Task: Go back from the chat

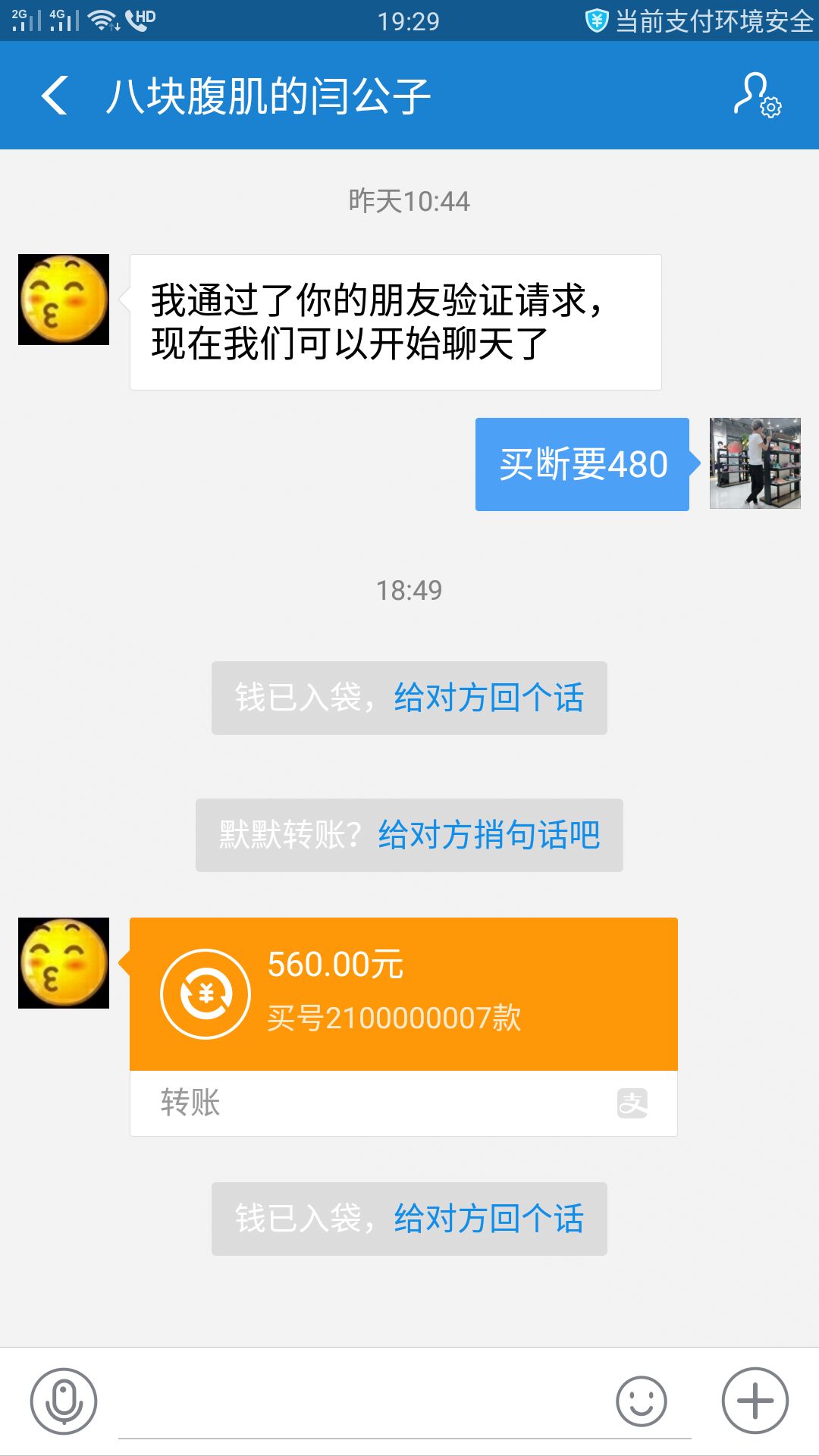Action: coord(55,96)
